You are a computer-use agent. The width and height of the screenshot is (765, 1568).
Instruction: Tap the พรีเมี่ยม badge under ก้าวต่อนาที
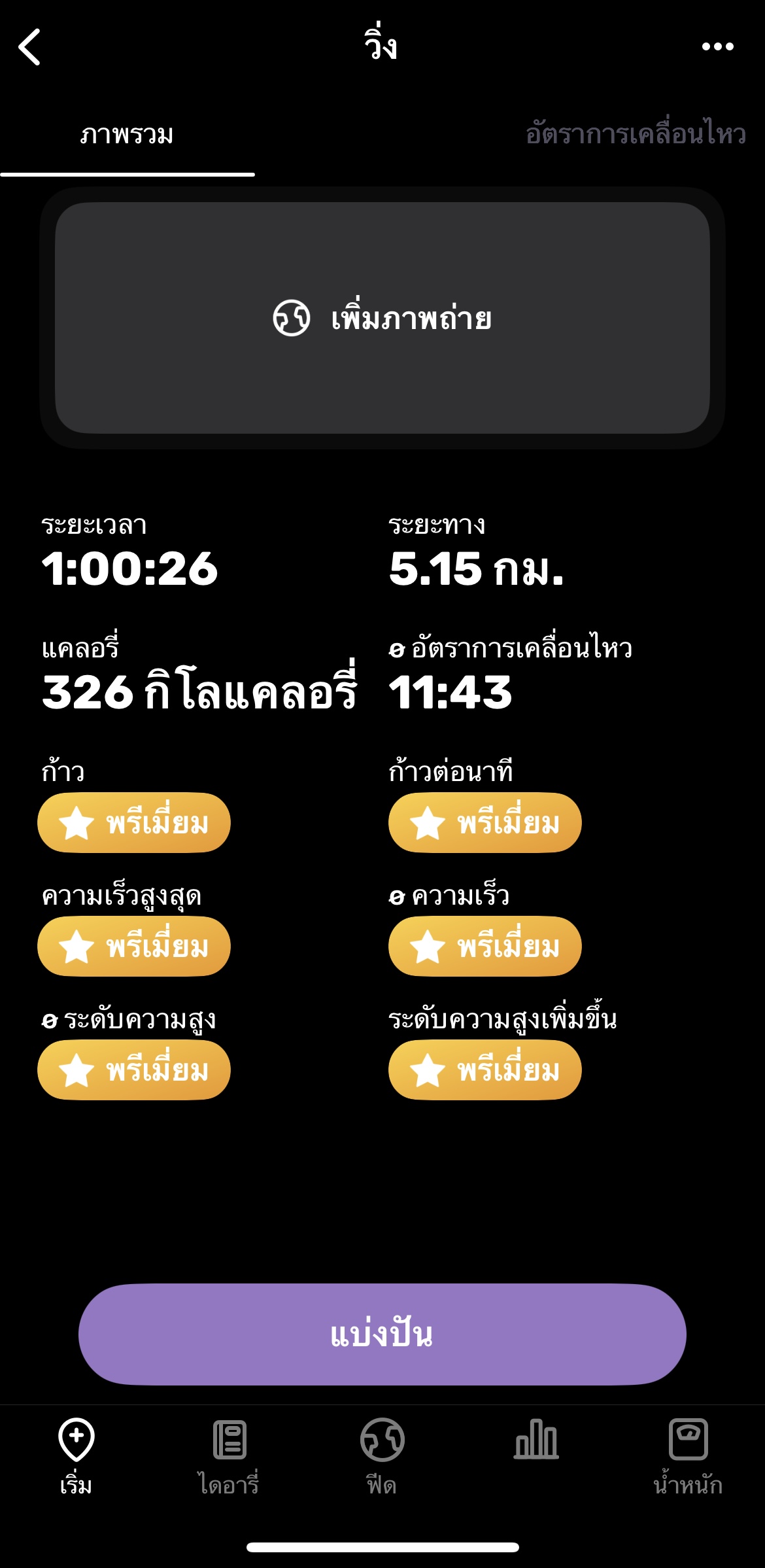(485, 822)
